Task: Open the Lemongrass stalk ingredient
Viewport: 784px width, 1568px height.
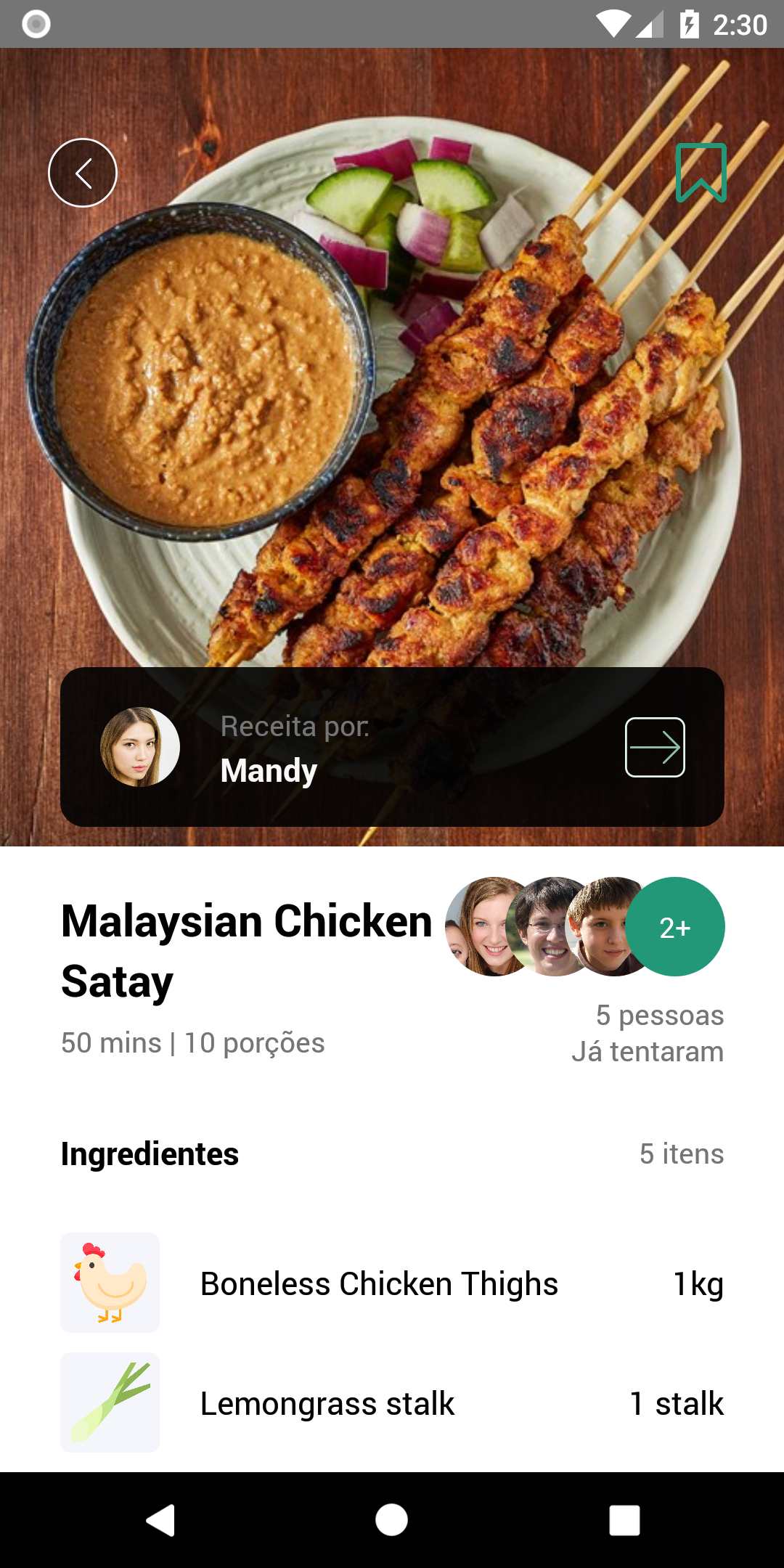Action: point(392,1402)
